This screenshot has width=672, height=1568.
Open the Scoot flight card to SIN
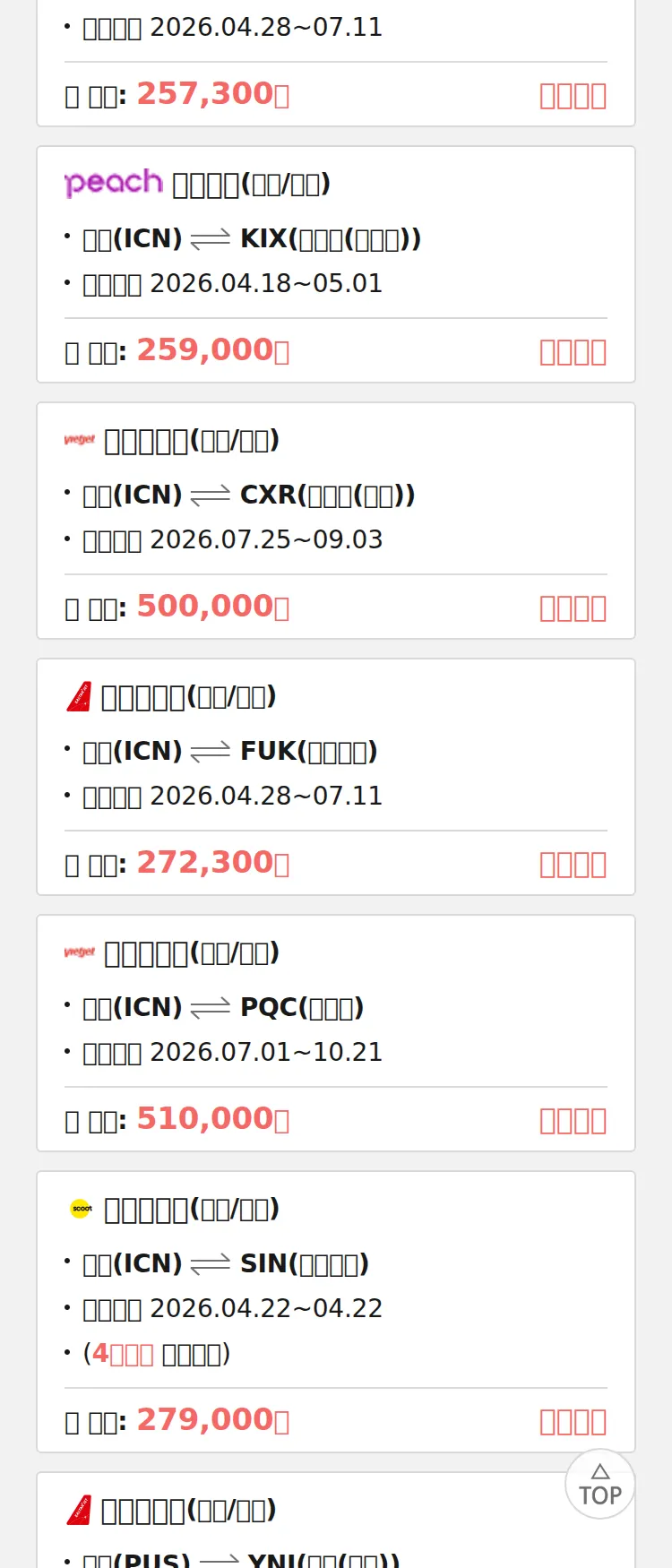335,1263
